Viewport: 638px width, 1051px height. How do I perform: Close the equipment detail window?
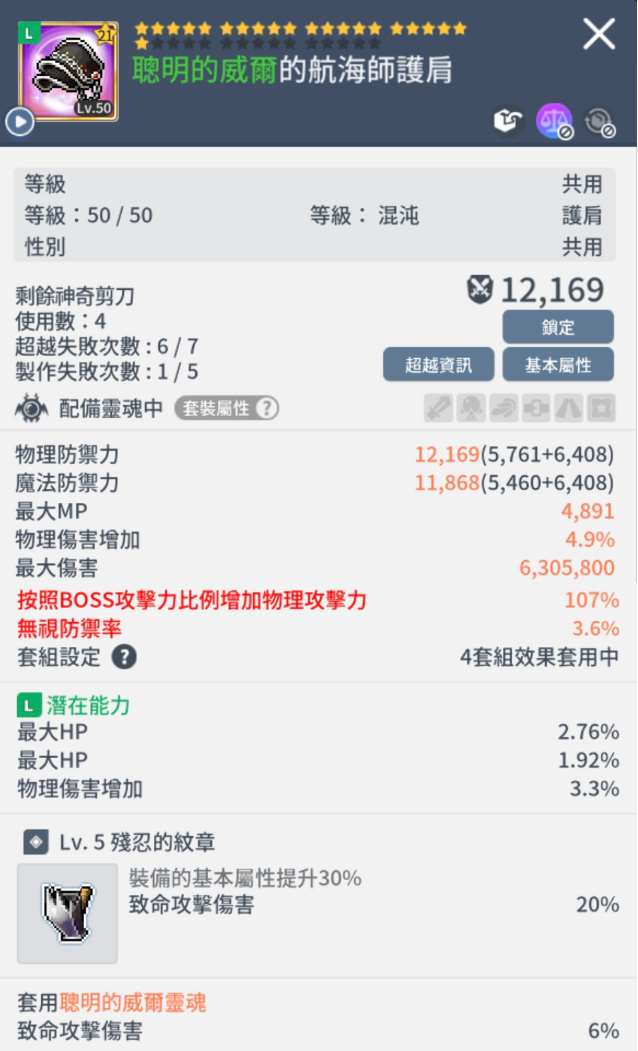coord(599,34)
